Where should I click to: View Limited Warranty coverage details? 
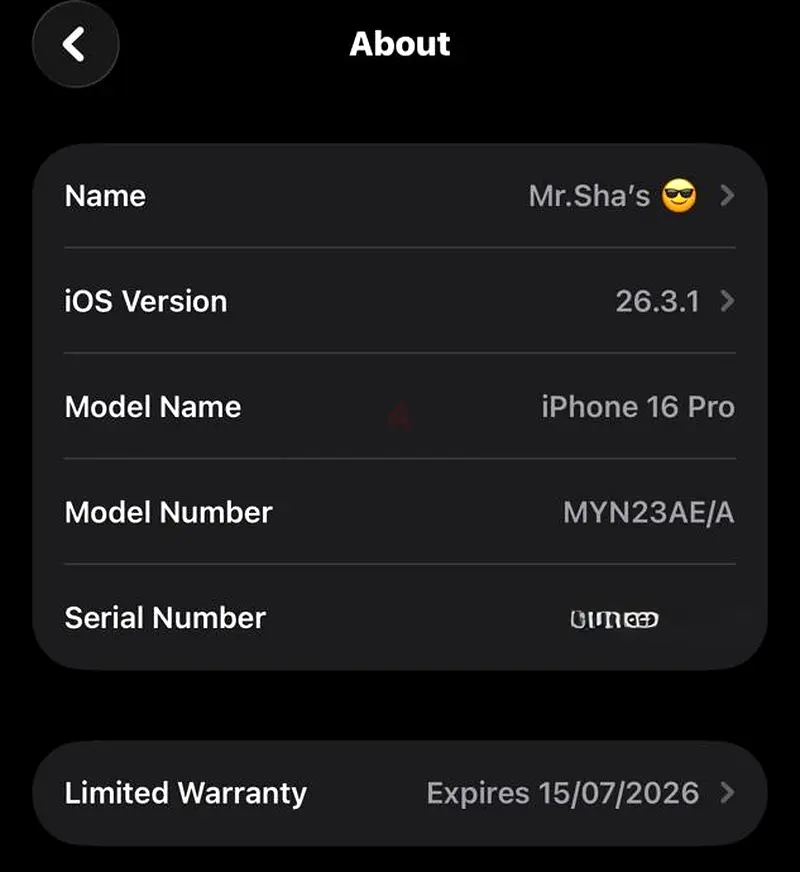(x=400, y=793)
